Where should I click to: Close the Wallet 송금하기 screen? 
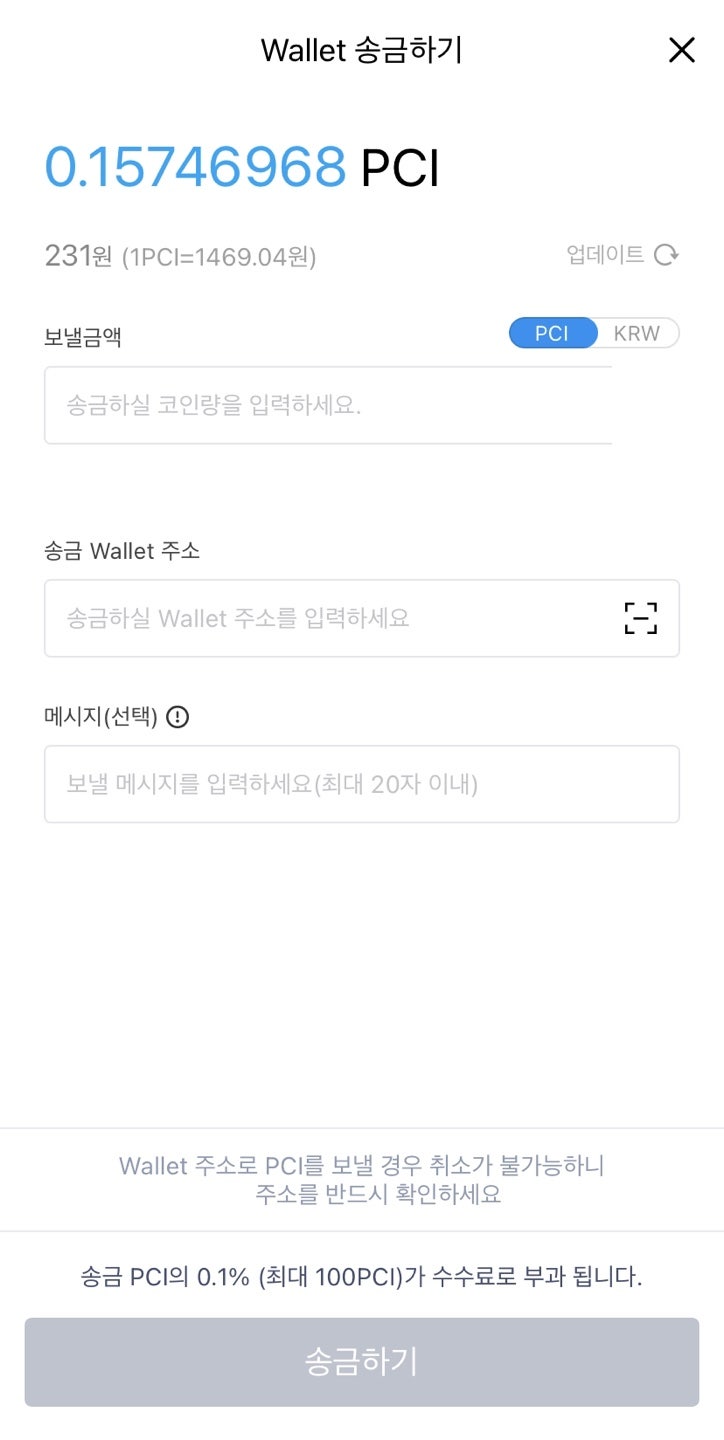coord(682,49)
